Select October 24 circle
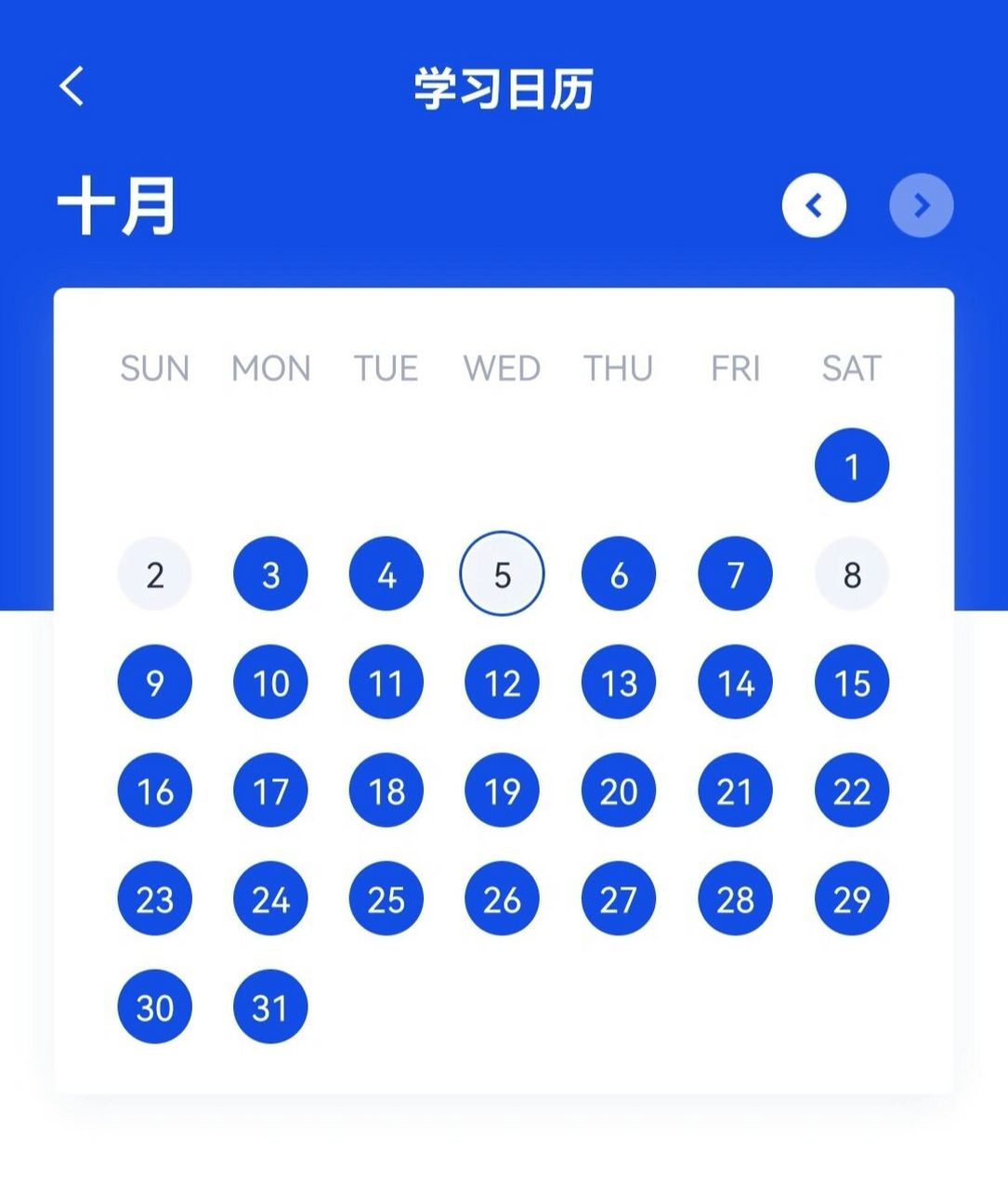The height and width of the screenshot is (1189, 1008). click(270, 898)
